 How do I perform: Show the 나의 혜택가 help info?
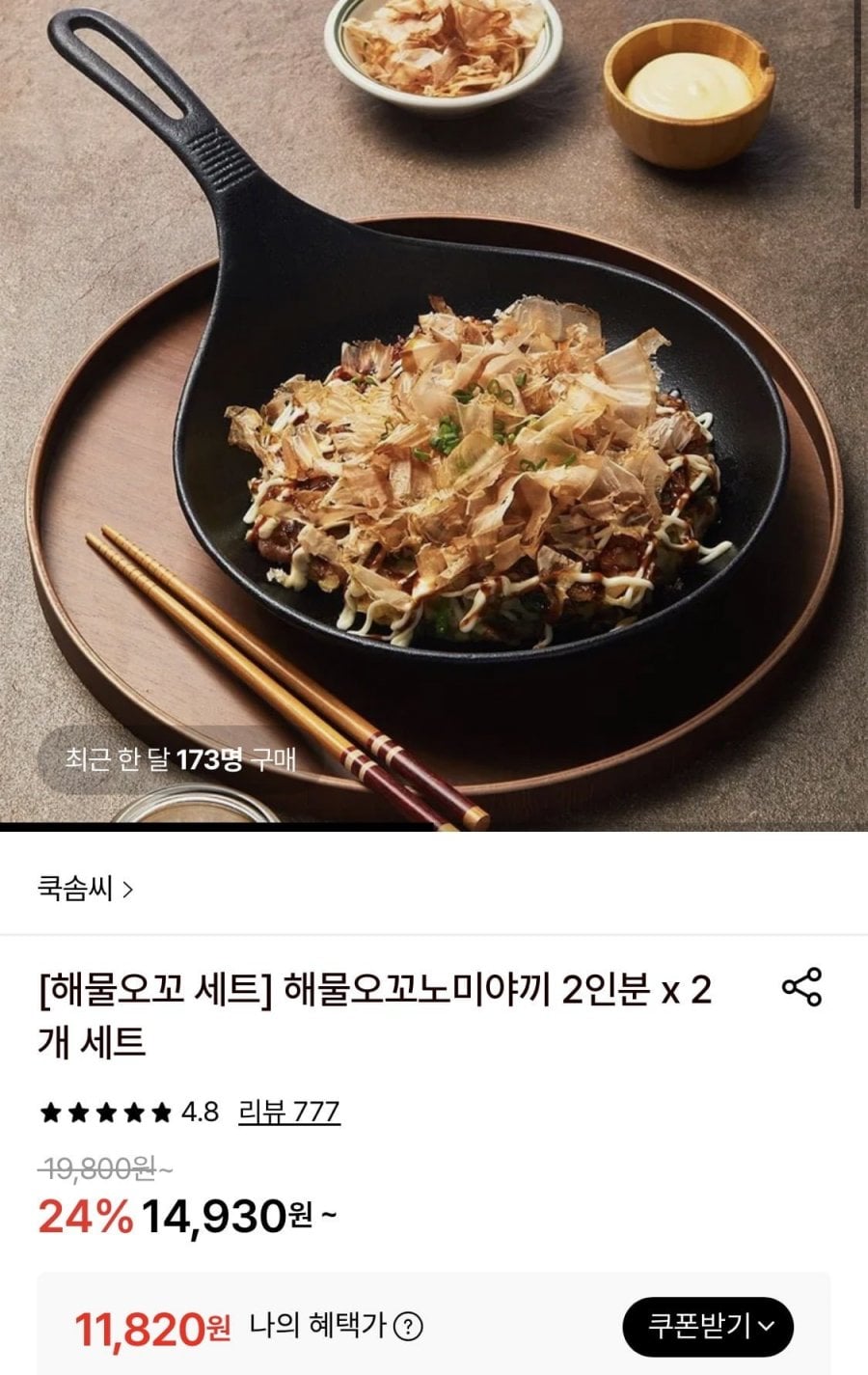click(409, 1327)
